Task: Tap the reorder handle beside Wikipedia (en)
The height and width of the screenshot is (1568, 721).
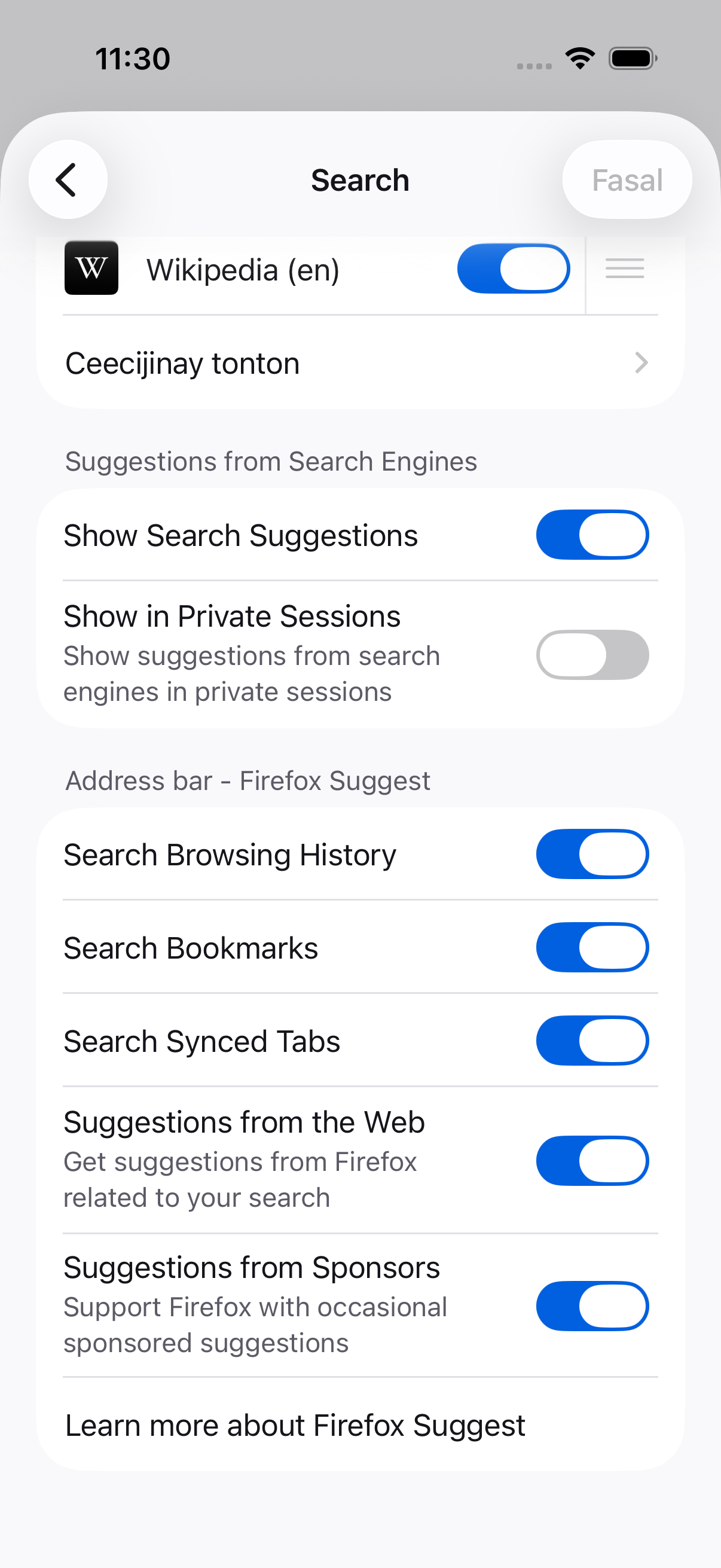Action: click(624, 269)
